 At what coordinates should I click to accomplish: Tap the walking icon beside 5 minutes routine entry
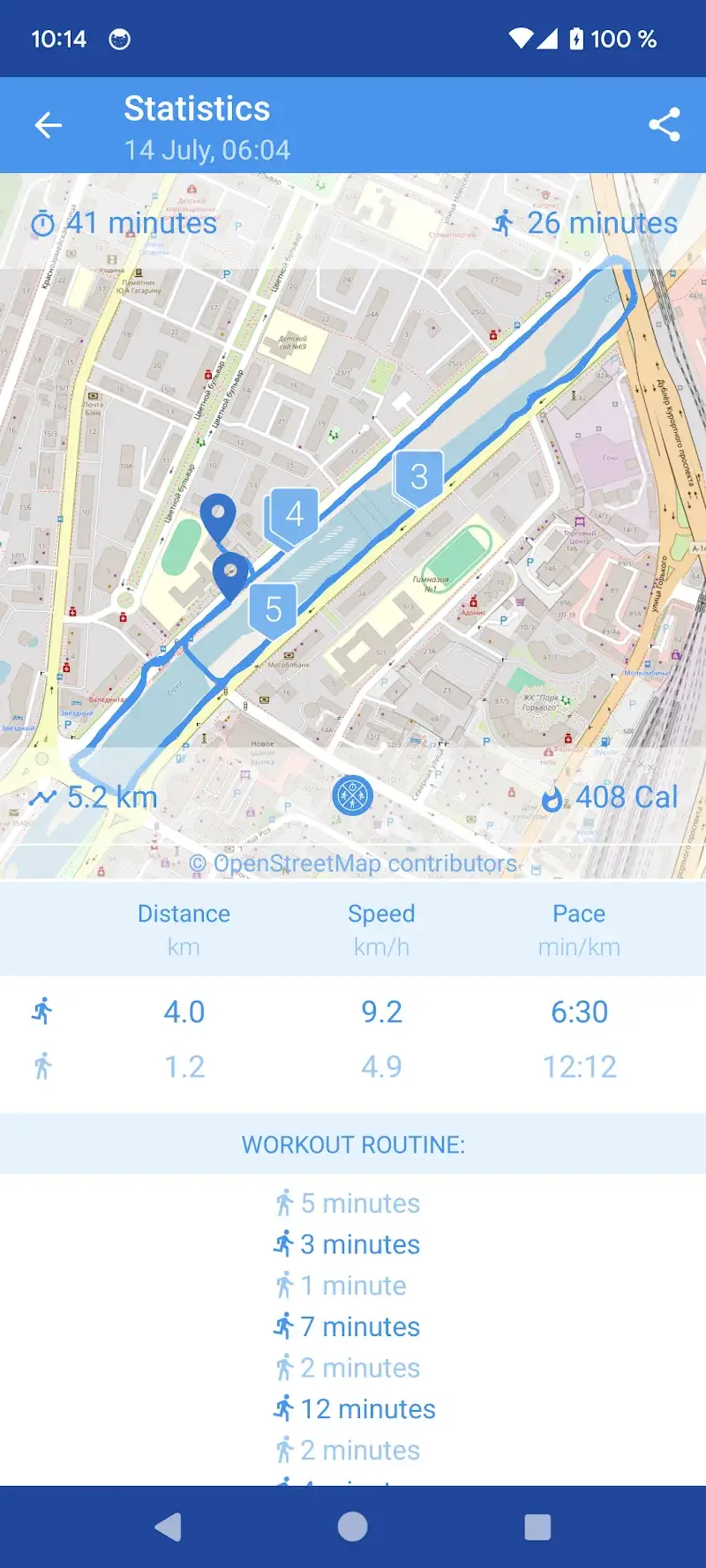coord(284,1202)
